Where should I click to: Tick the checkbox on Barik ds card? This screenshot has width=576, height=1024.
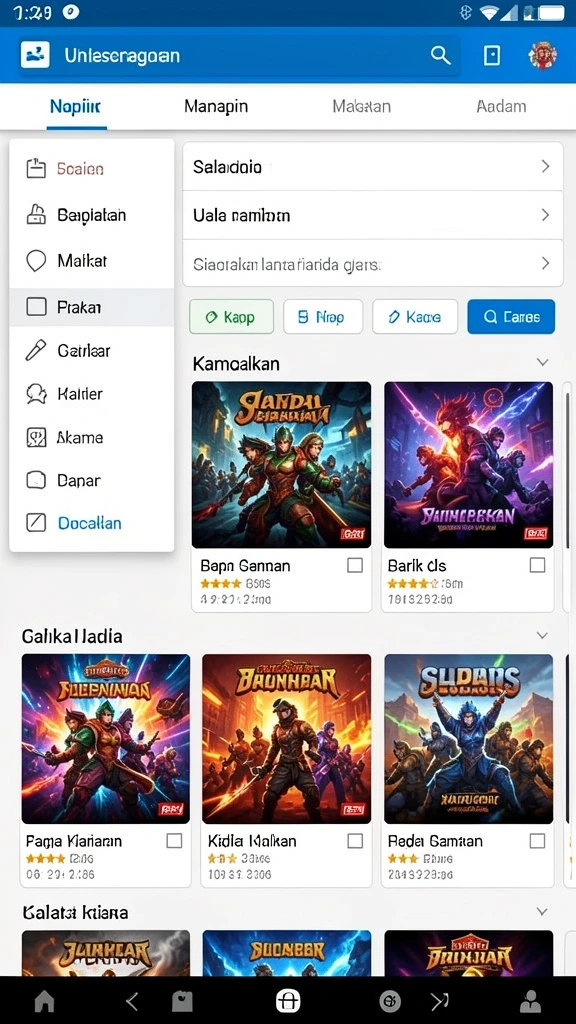coord(537,565)
